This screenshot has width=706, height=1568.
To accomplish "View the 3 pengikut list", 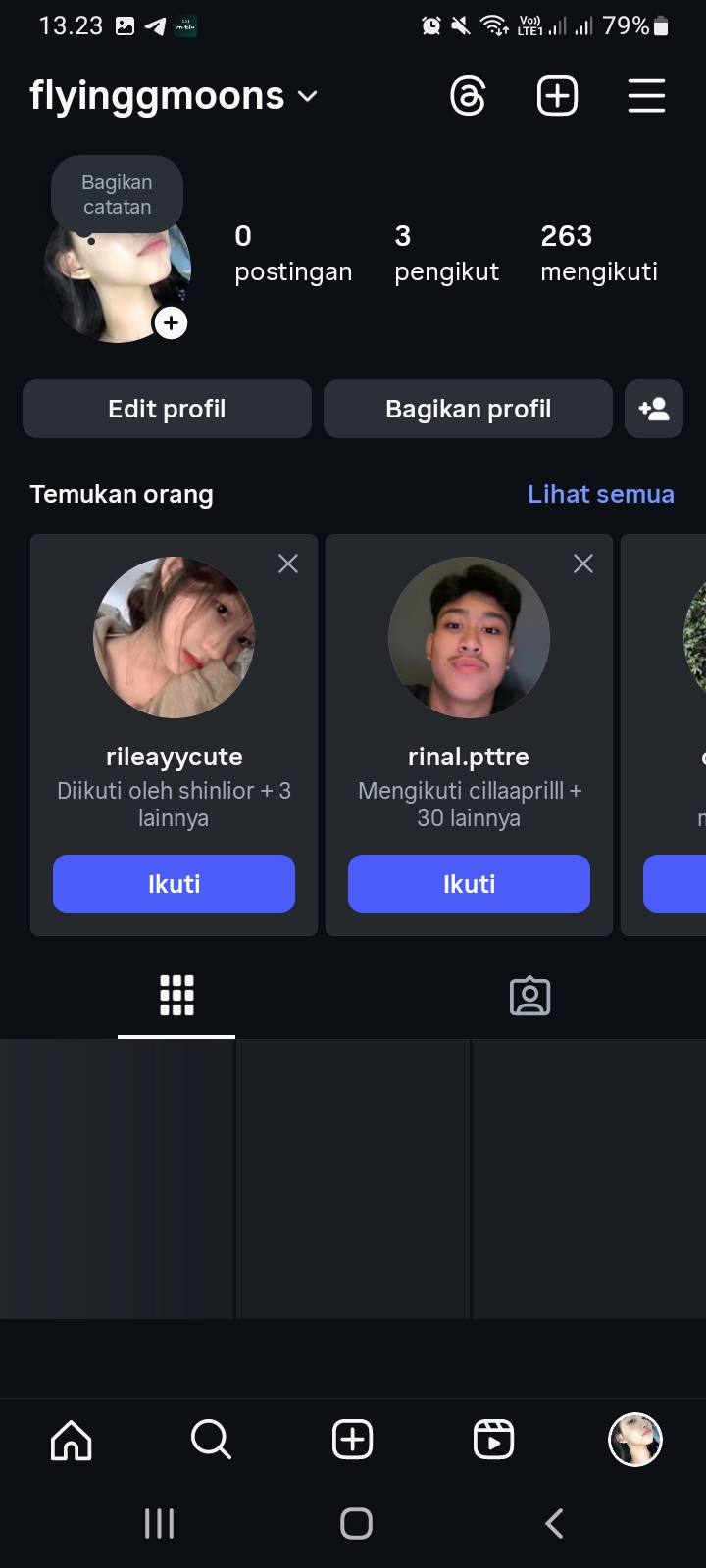I will [x=446, y=253].
